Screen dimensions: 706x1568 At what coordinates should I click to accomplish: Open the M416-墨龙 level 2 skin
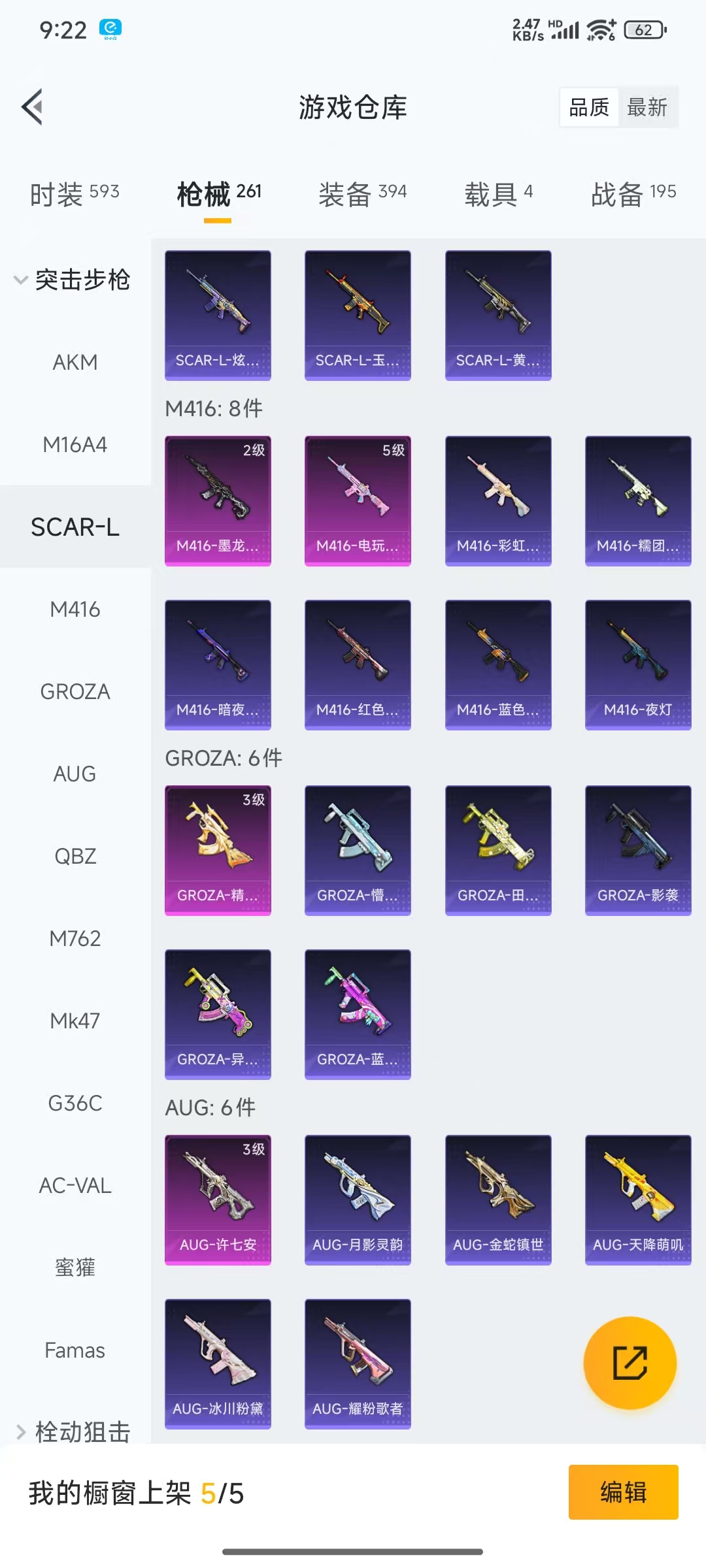[218, 500]
